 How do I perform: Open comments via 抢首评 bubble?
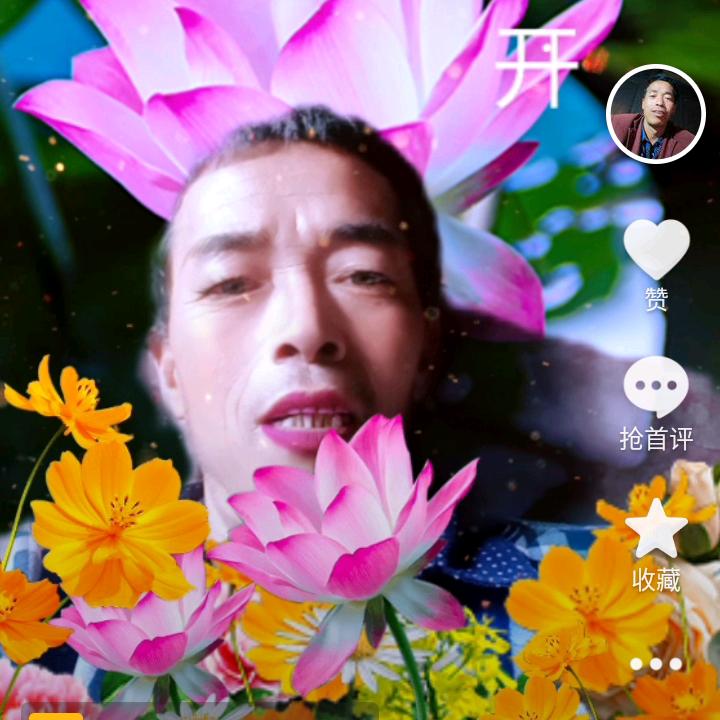click(x=656, y=386)
